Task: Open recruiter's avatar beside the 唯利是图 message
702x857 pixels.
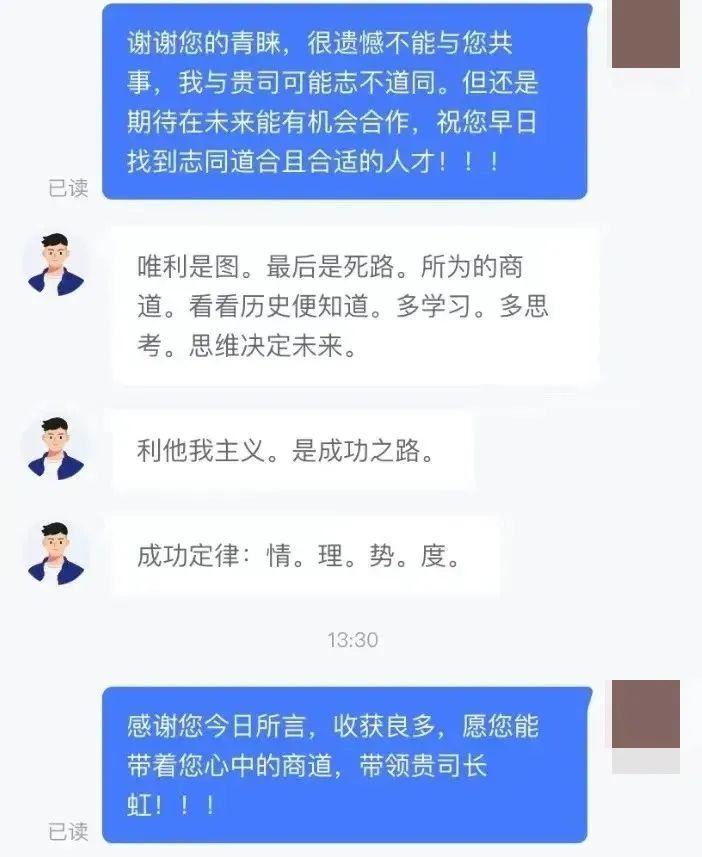Action: (55, 264)
